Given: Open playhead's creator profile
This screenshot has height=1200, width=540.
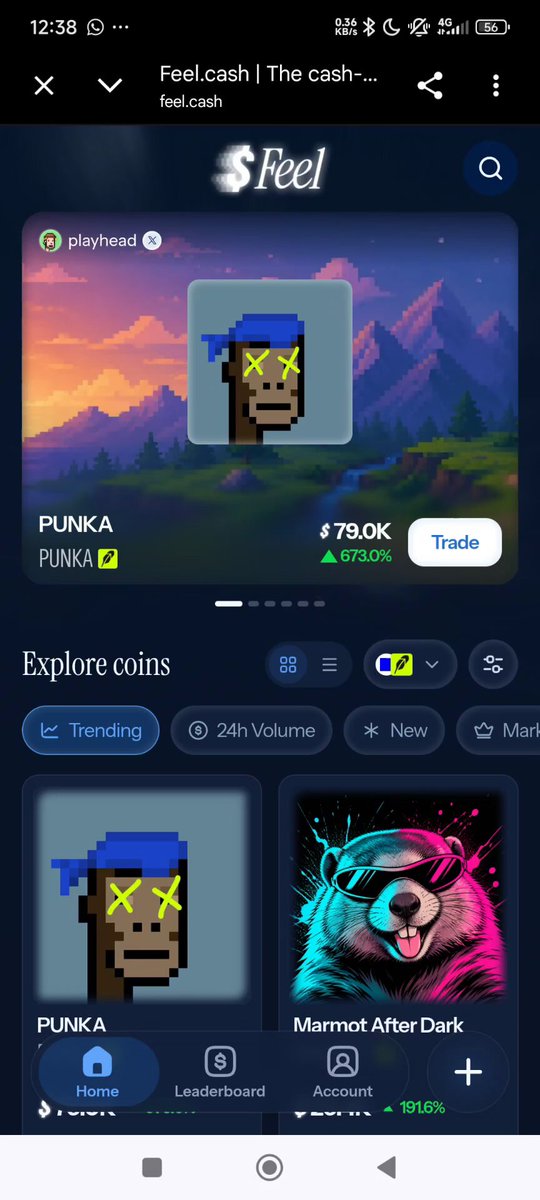Looking at the screenshot, I should click(100, 240).
